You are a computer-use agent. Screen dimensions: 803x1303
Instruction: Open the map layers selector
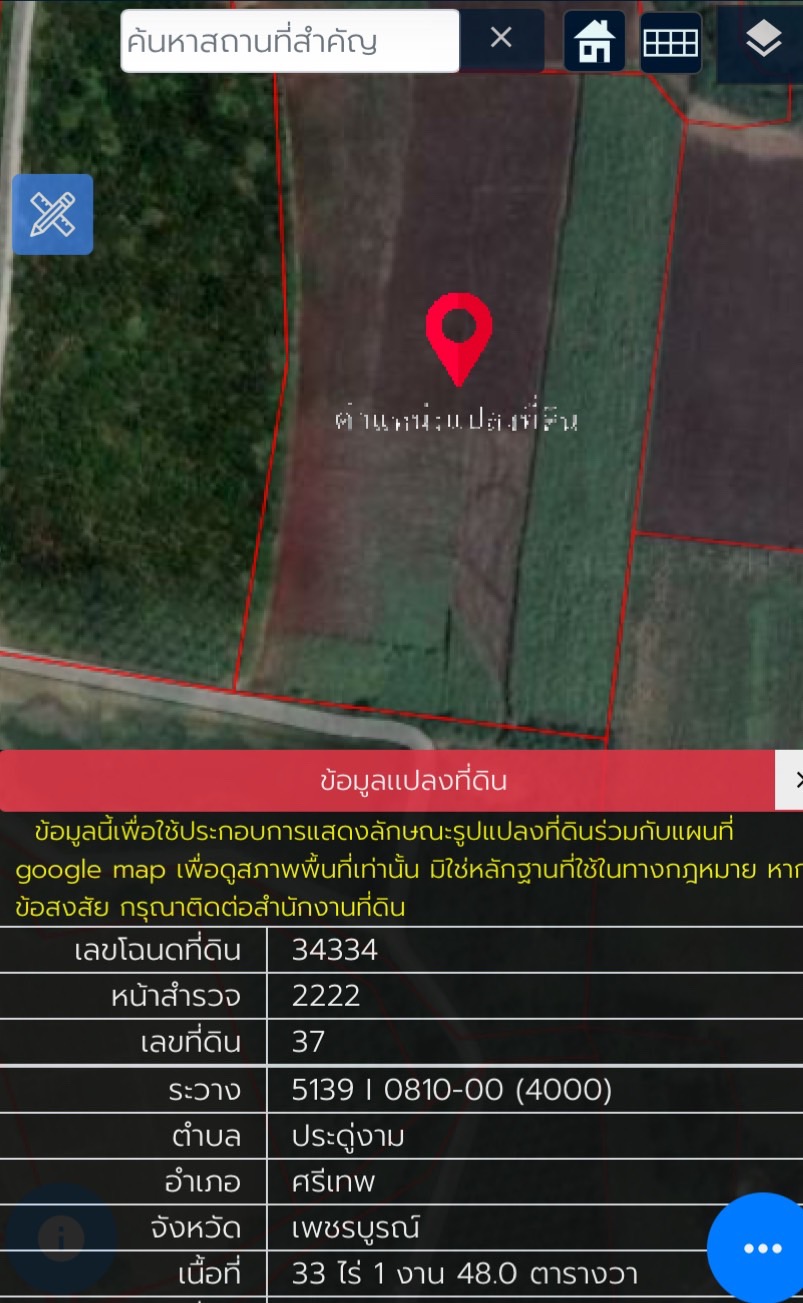point(763,40)
